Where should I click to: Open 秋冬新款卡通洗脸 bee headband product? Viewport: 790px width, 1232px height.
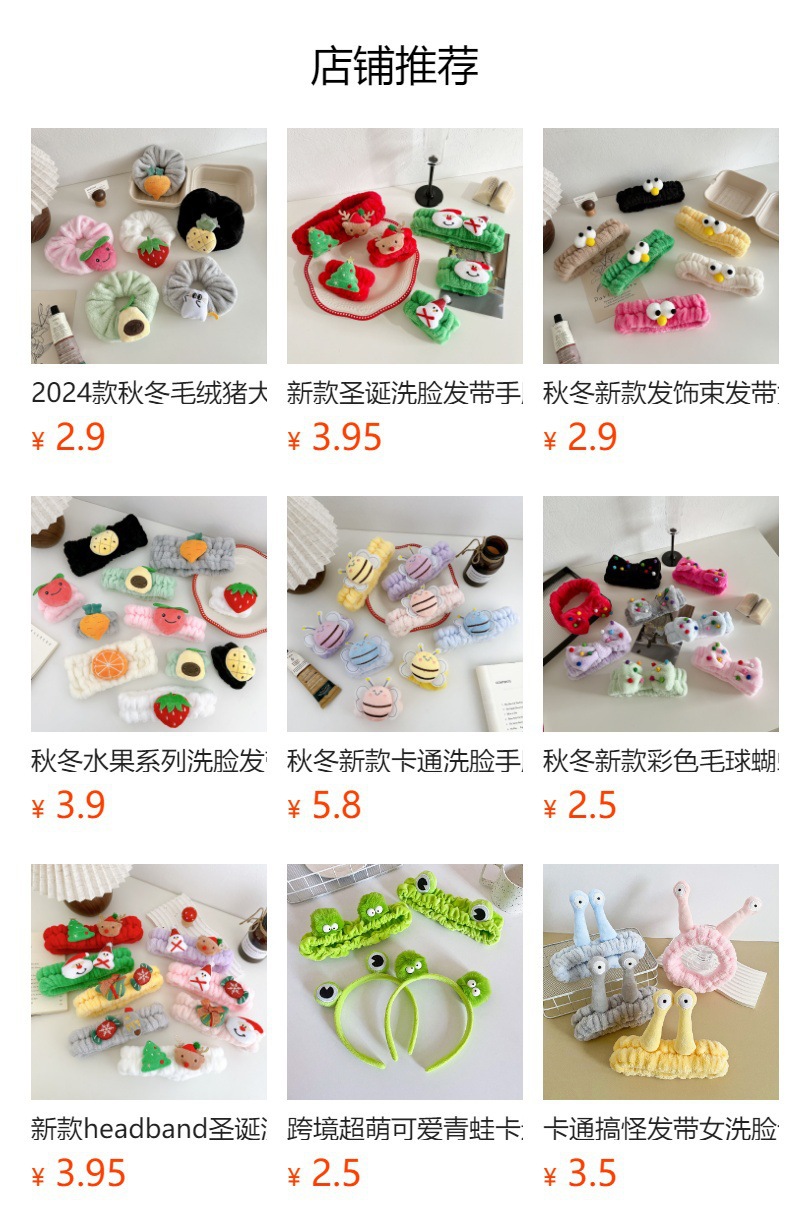[x=405, y=614]
